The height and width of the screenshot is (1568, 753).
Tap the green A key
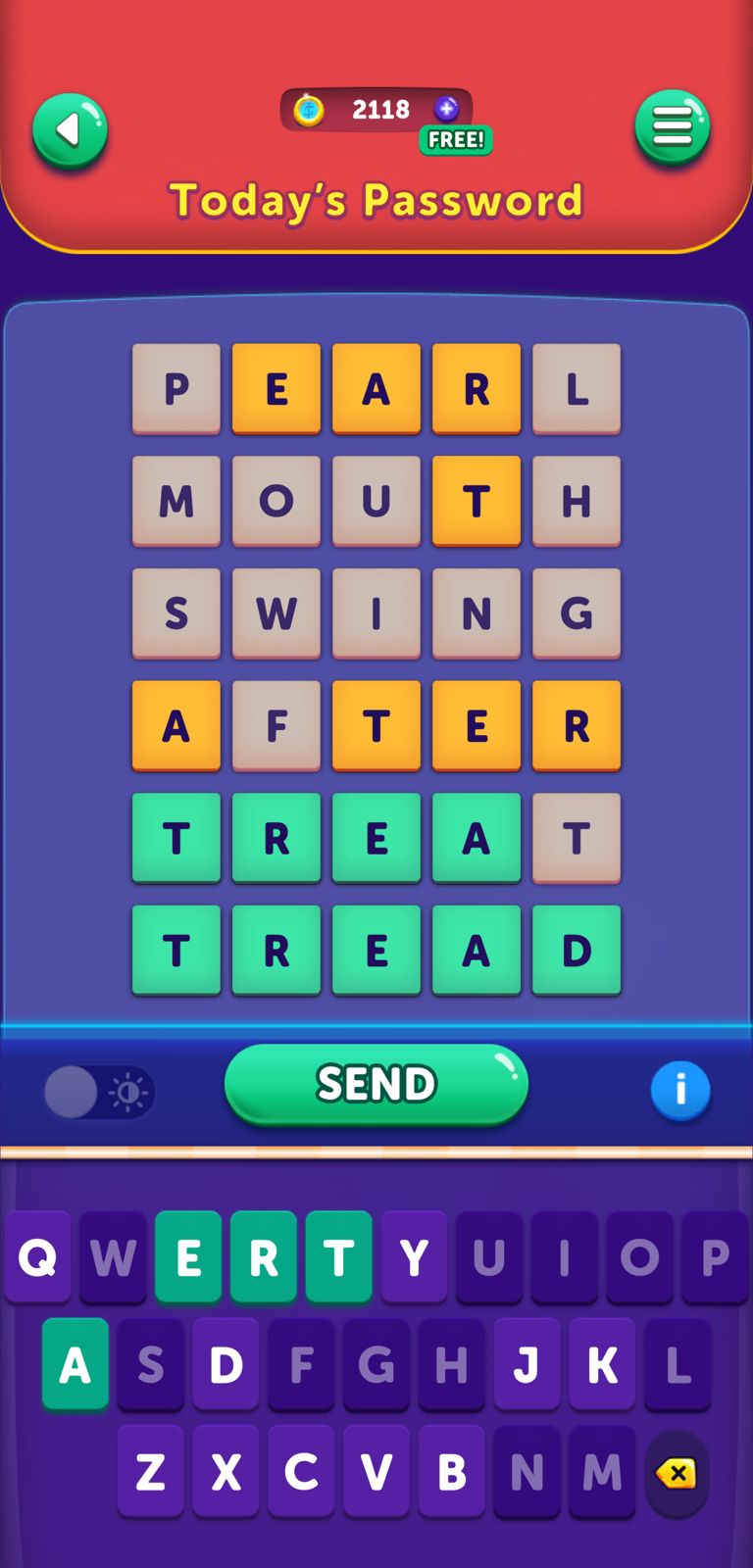click(x=75, y=1364)
